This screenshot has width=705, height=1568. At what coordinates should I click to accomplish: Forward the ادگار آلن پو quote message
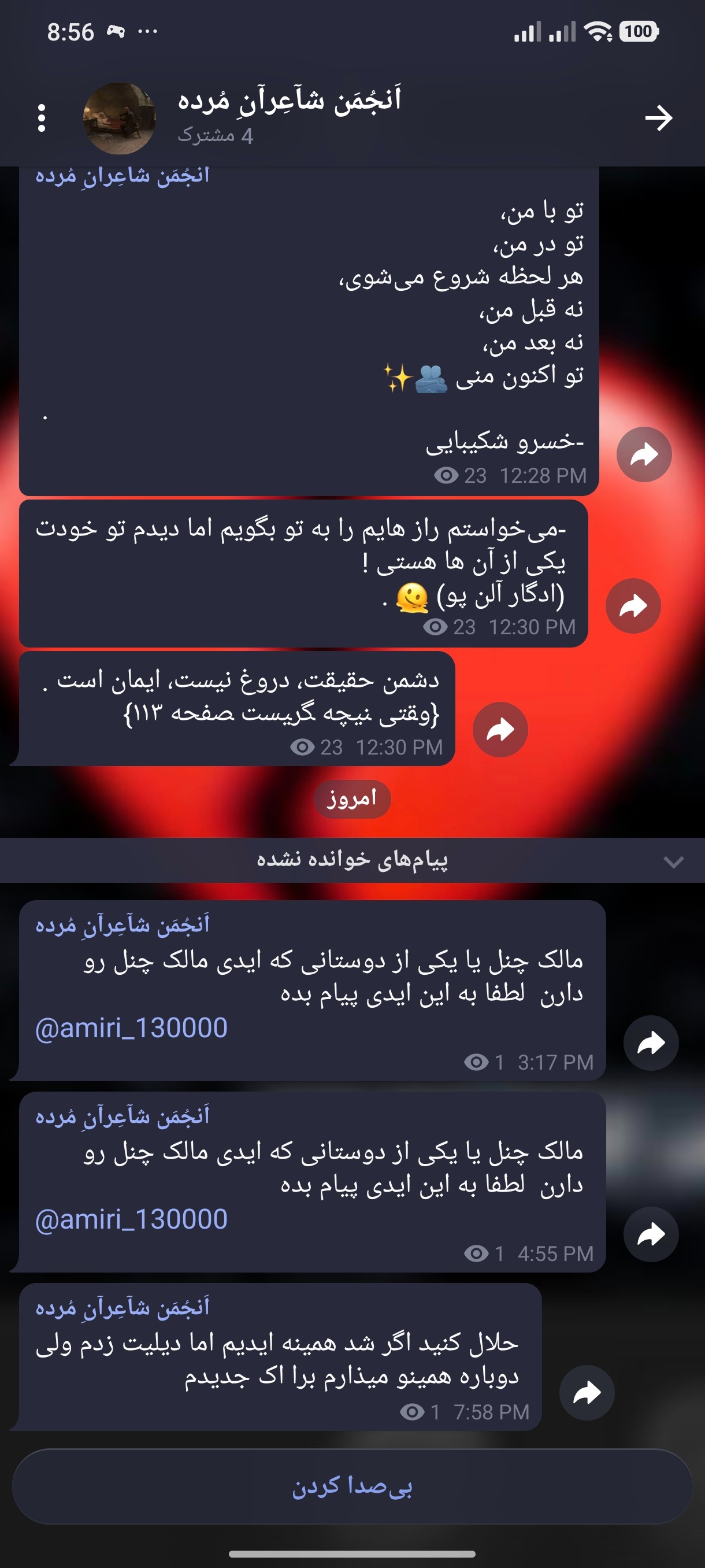tap(633, 606)
